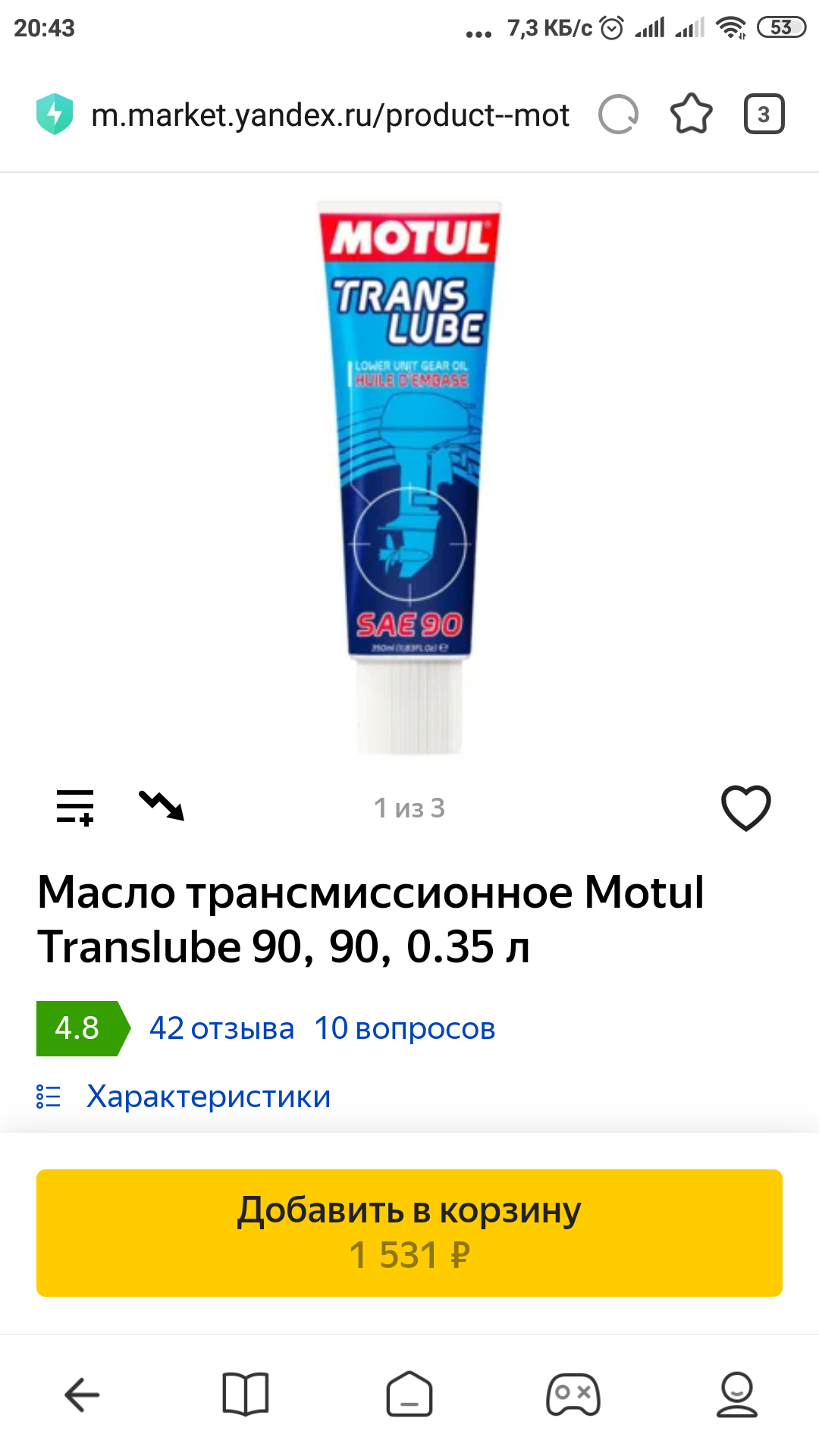Go to browser home page
Viewport: 819px width, 1456px height.
pos(409,1394)
